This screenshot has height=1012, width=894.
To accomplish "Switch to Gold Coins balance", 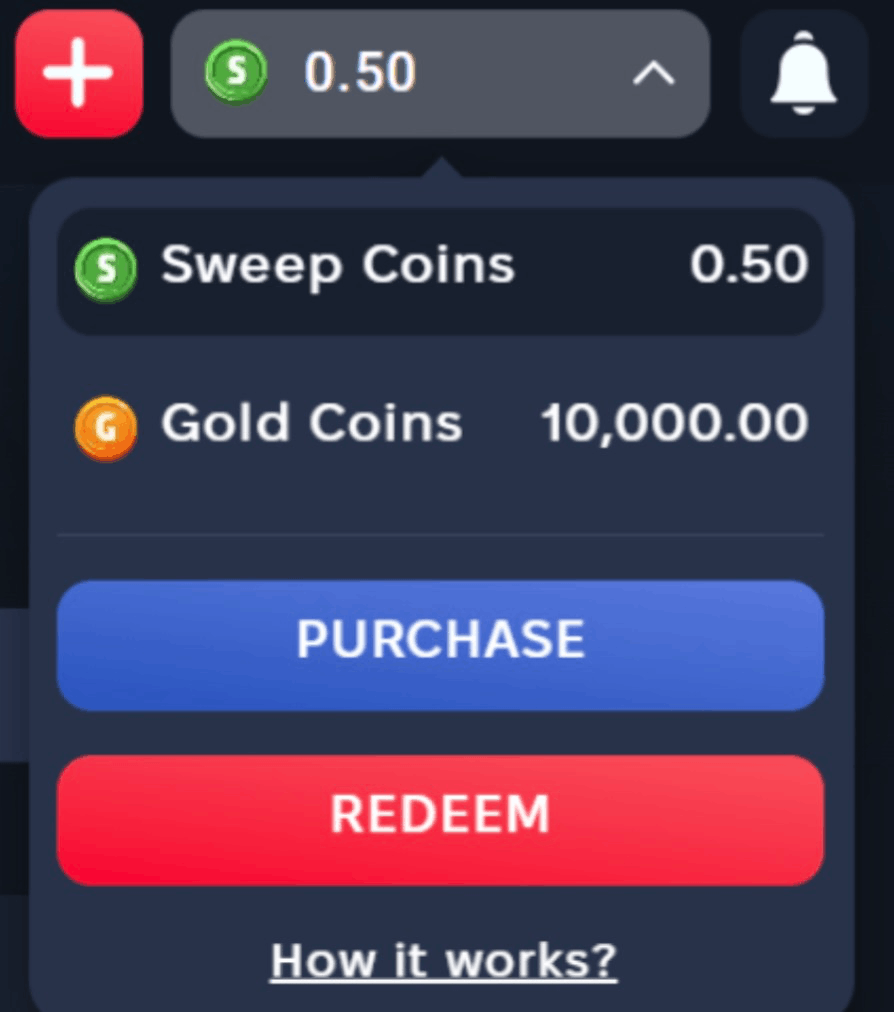I will tap(440, 425).
